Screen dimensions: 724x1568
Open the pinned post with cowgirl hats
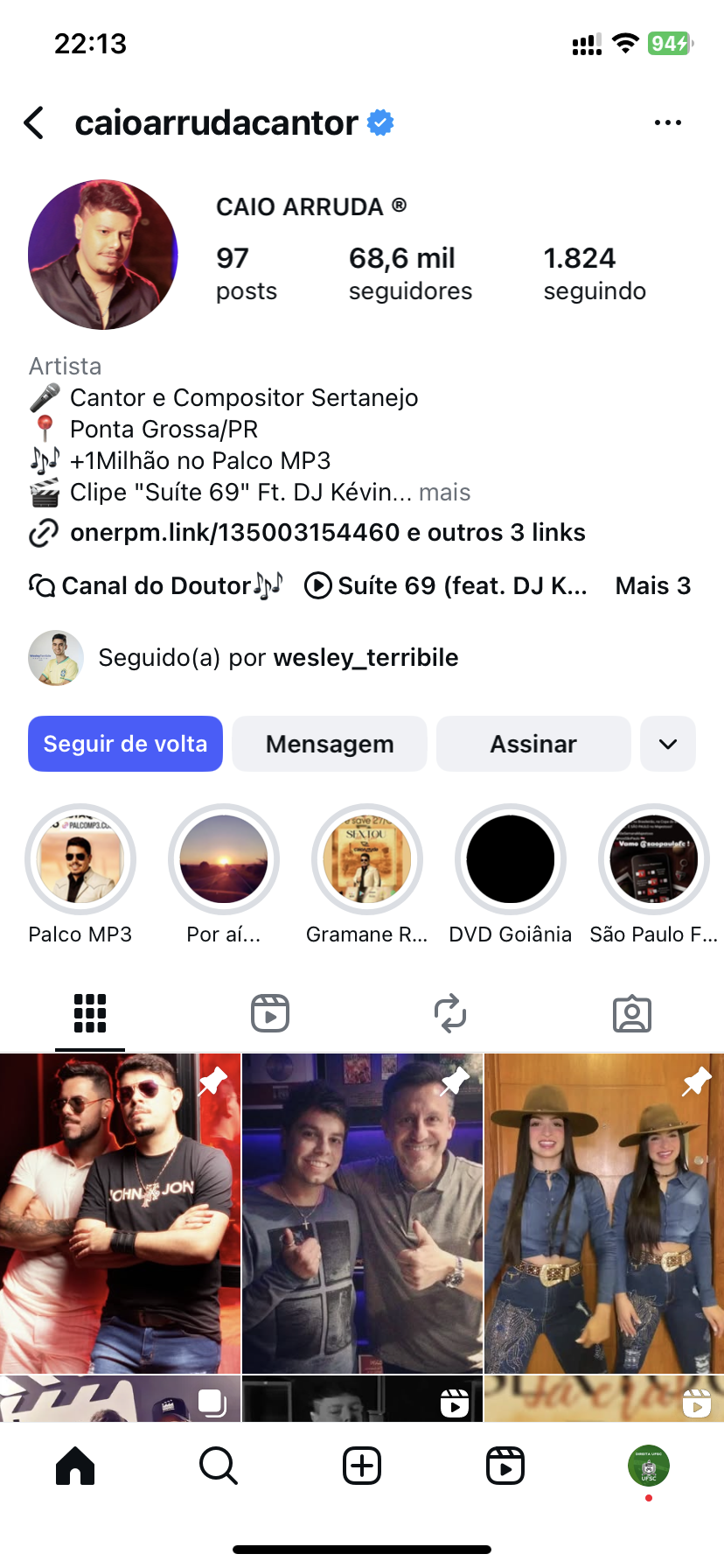[x=603, y=1213]
